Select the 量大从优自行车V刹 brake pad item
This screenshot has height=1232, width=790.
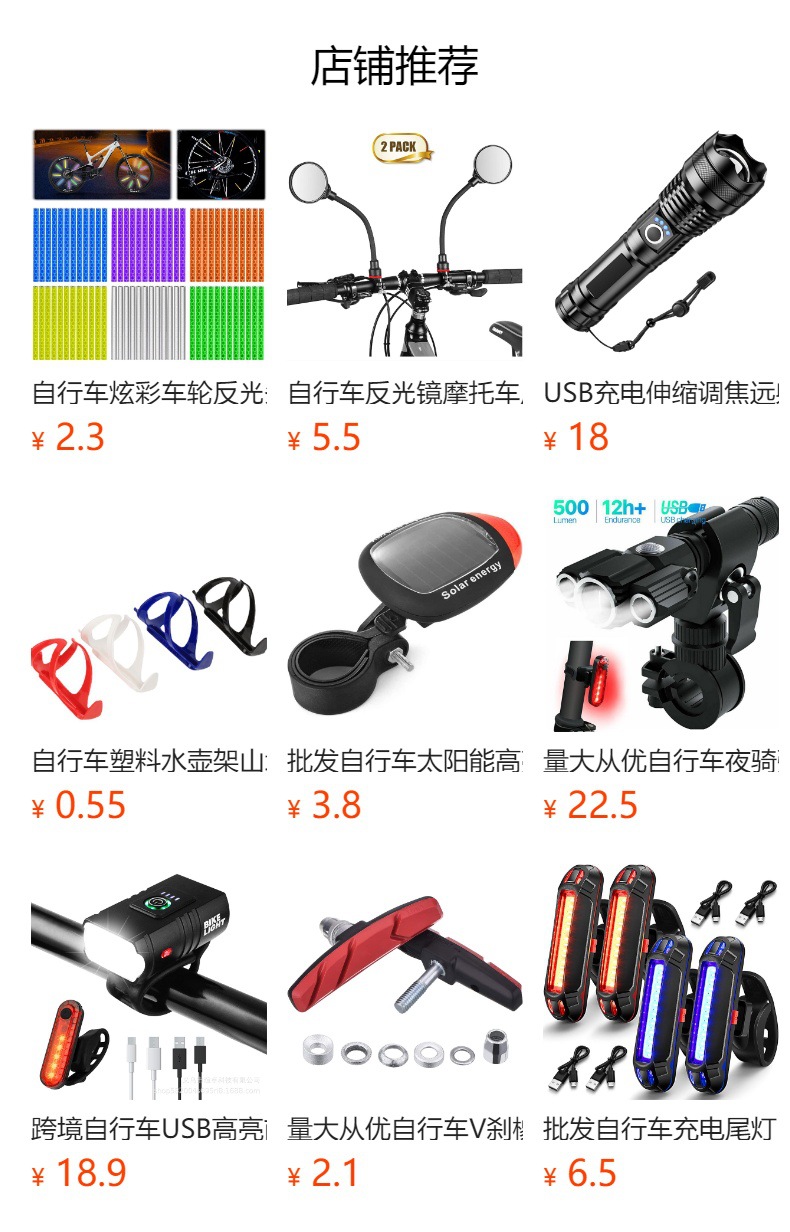[x=405, y=1027]
